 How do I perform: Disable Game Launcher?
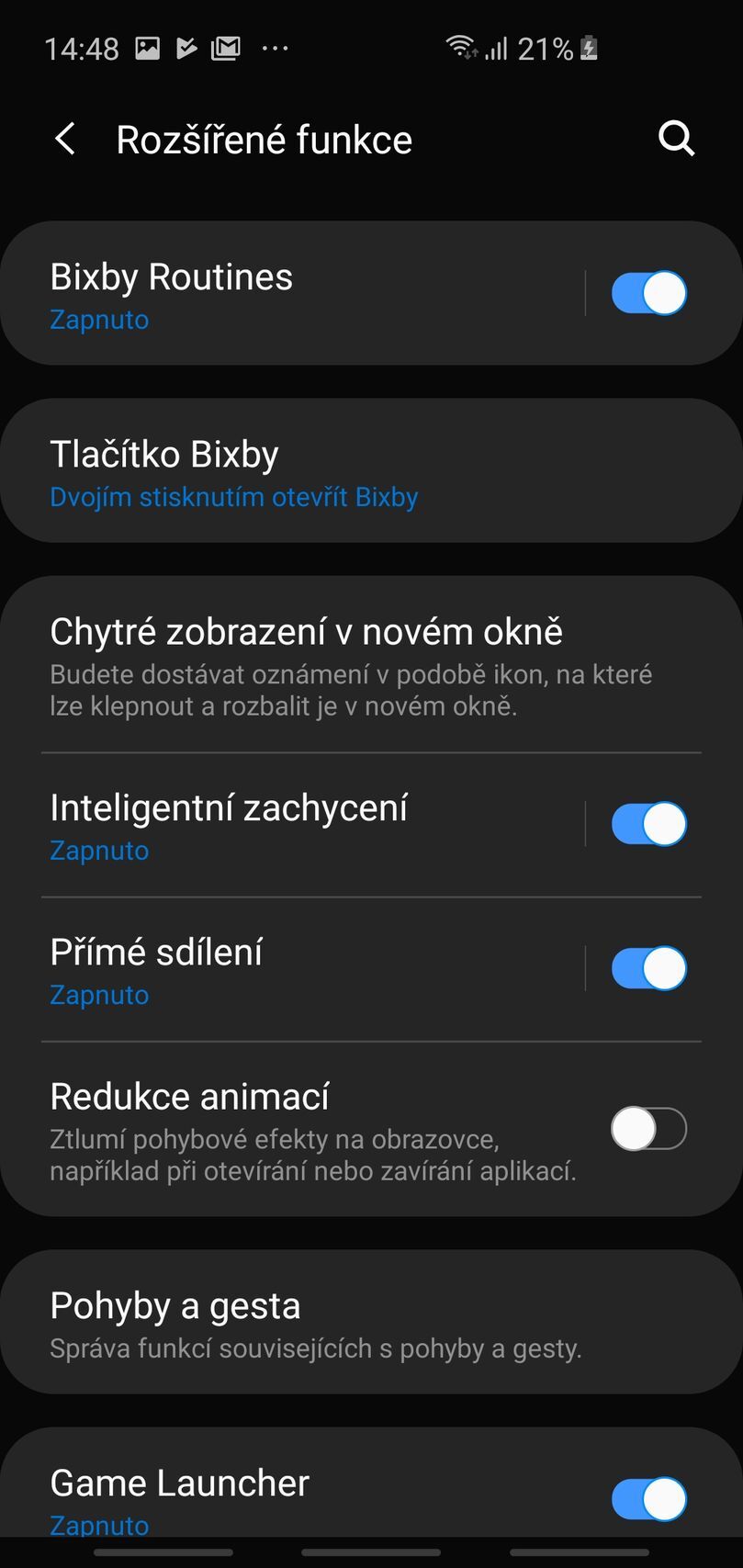(648, 1497)
